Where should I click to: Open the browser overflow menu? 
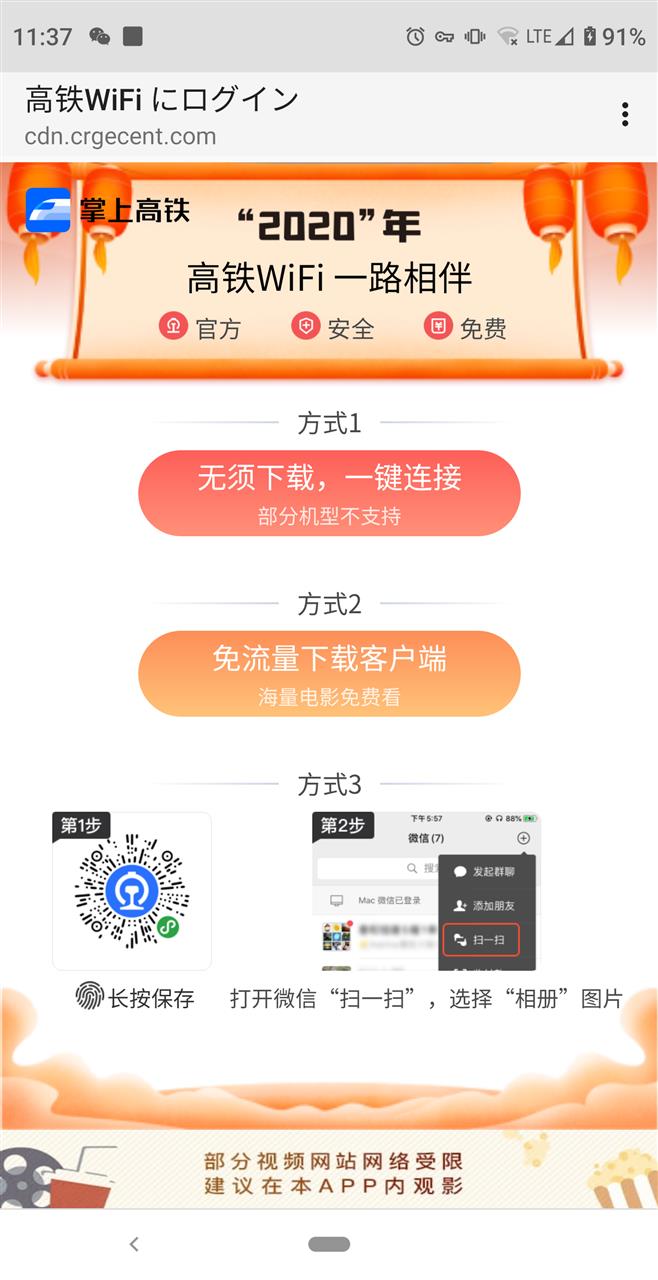(625, 115)
